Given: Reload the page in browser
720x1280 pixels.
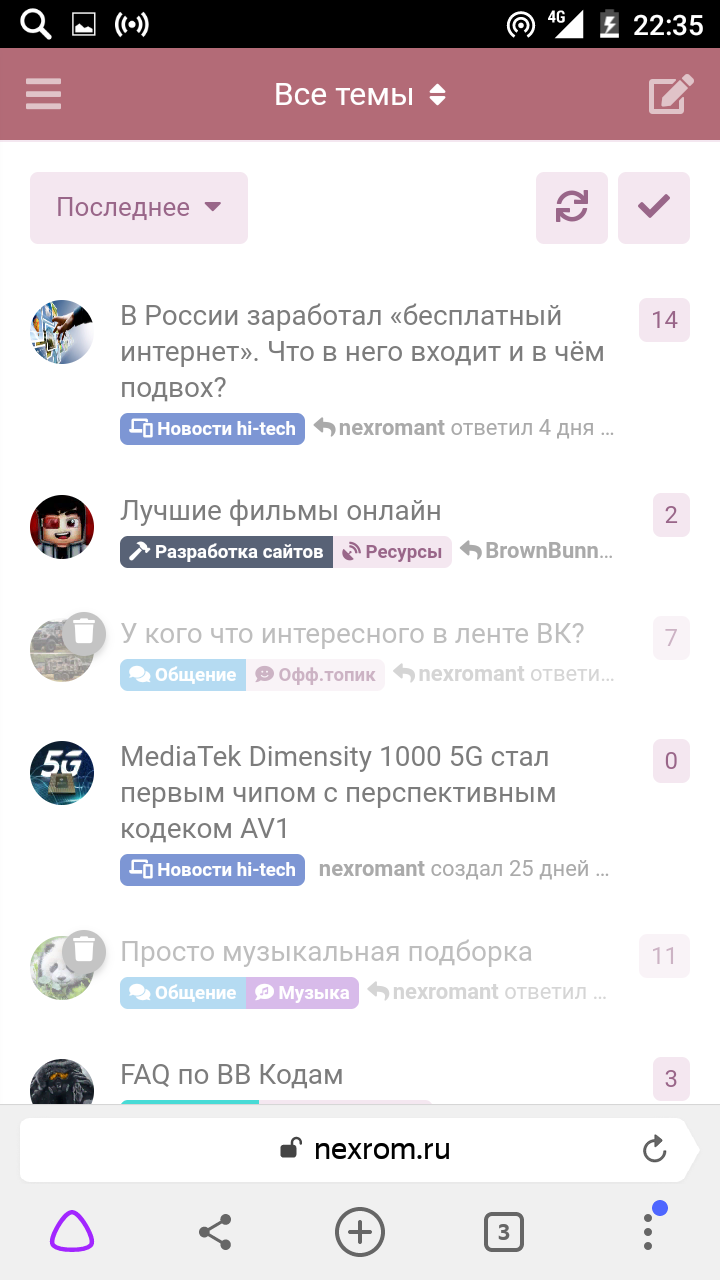Looking at the screenshot, I should point(654,1150).
